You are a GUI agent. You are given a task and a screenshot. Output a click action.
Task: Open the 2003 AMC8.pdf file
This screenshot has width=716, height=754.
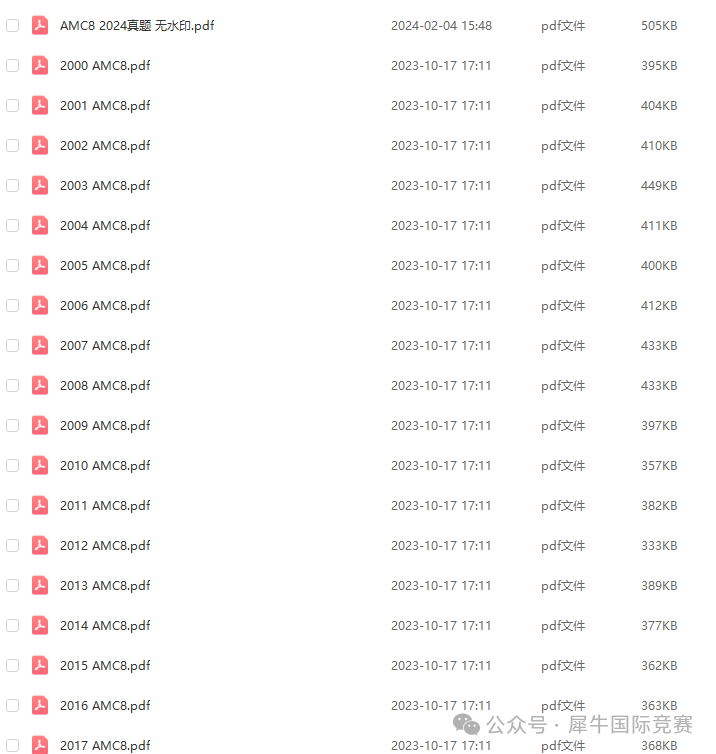tap(105, 185)
